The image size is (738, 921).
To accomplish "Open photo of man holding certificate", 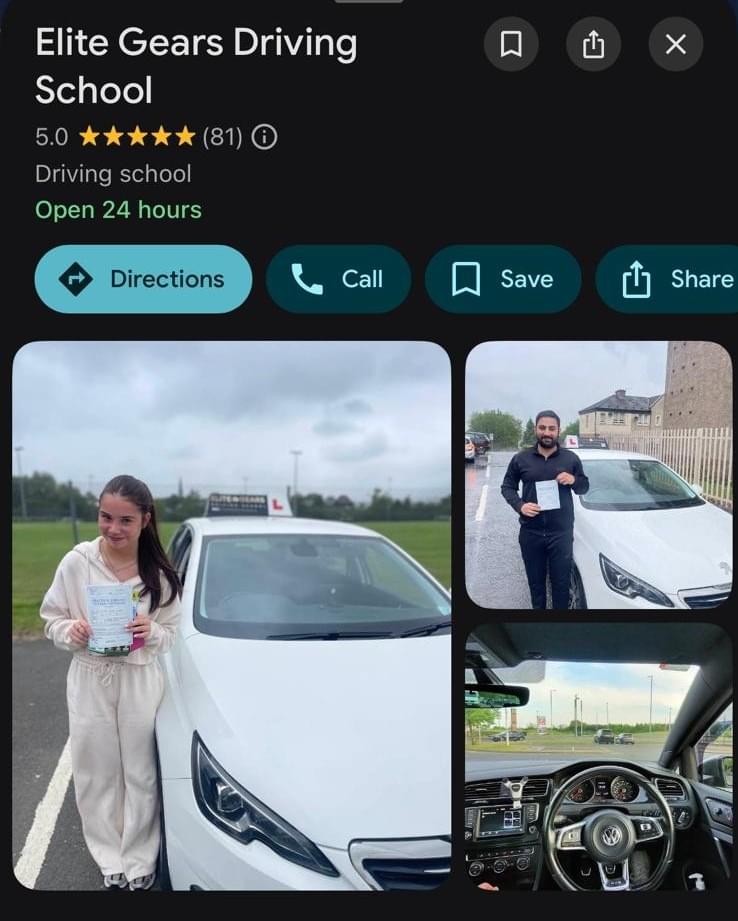I will click(x=598, y=475).
